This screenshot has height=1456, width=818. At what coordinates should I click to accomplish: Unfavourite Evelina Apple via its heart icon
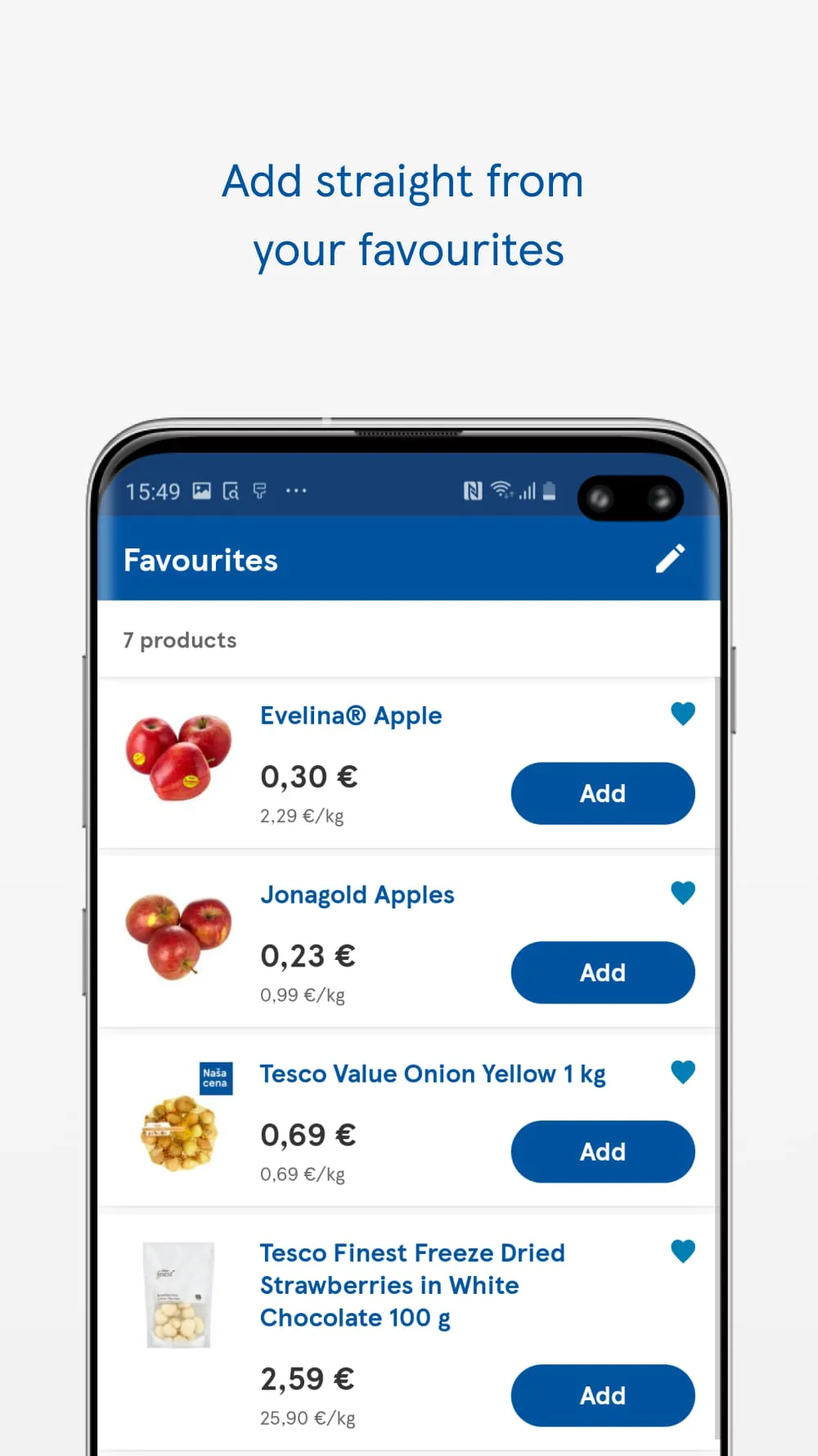[683, 713]
